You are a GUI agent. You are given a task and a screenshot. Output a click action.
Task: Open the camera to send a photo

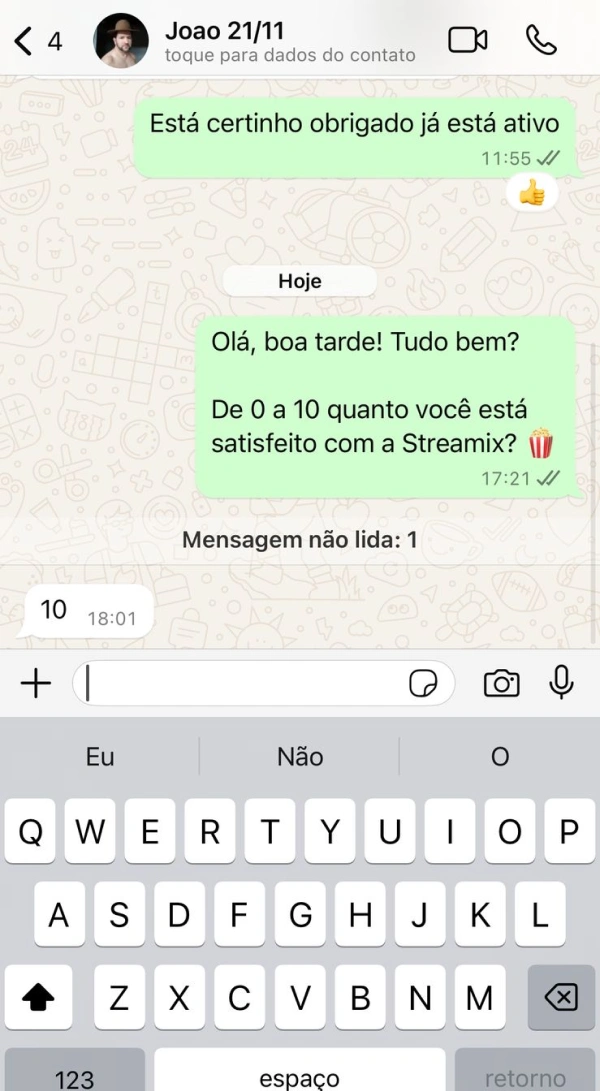(501, 683)
